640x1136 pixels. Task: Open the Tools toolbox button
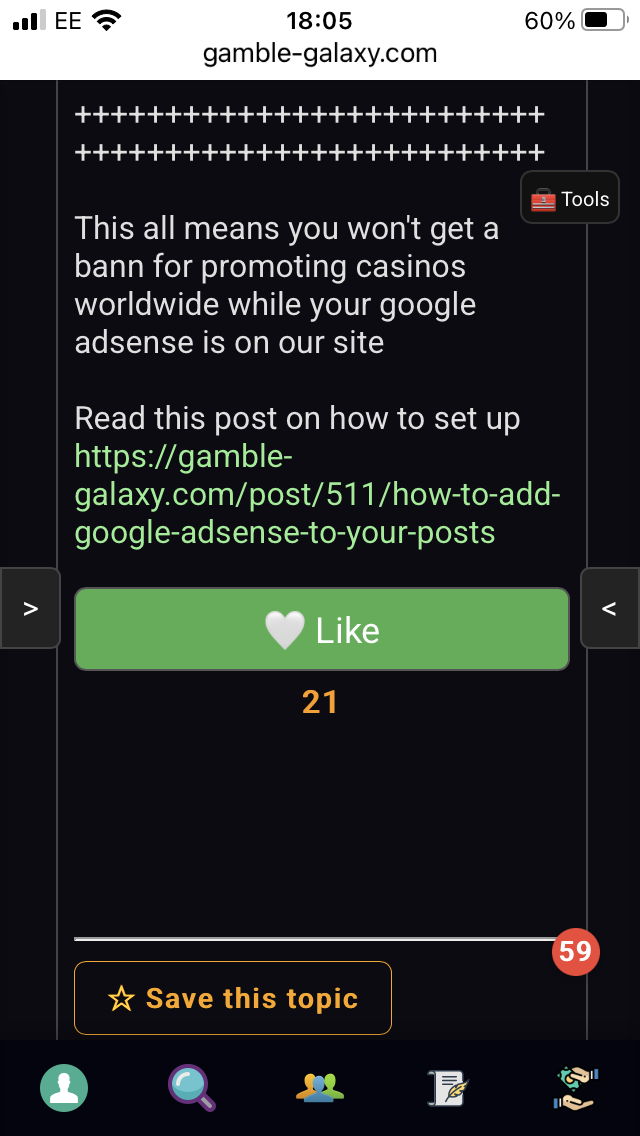(x=570, y=197)
